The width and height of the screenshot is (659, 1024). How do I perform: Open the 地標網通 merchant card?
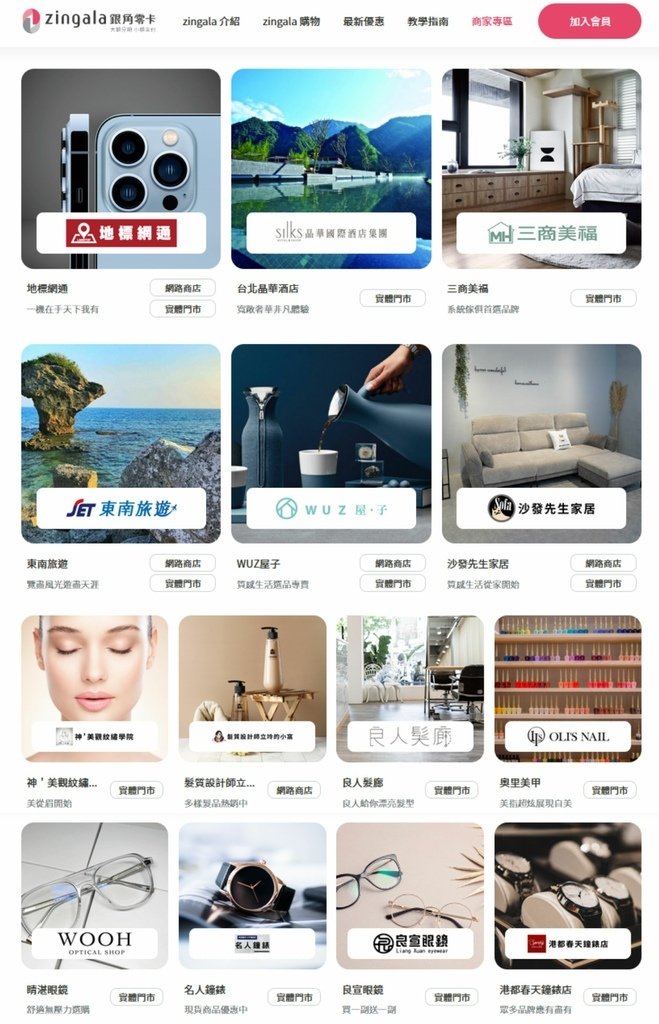pyautogui.click(x=121, y=168)
